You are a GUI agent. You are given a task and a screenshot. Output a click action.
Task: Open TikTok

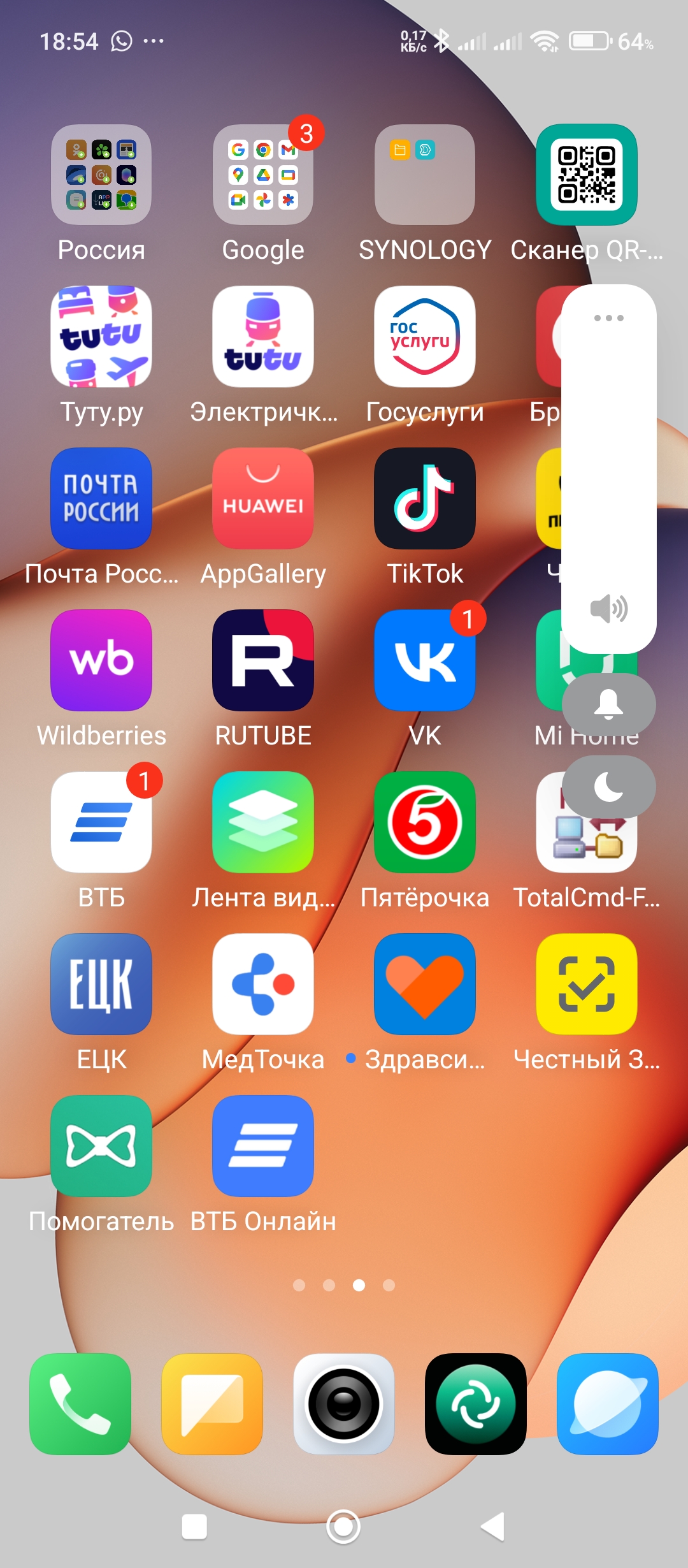[425, 499]
